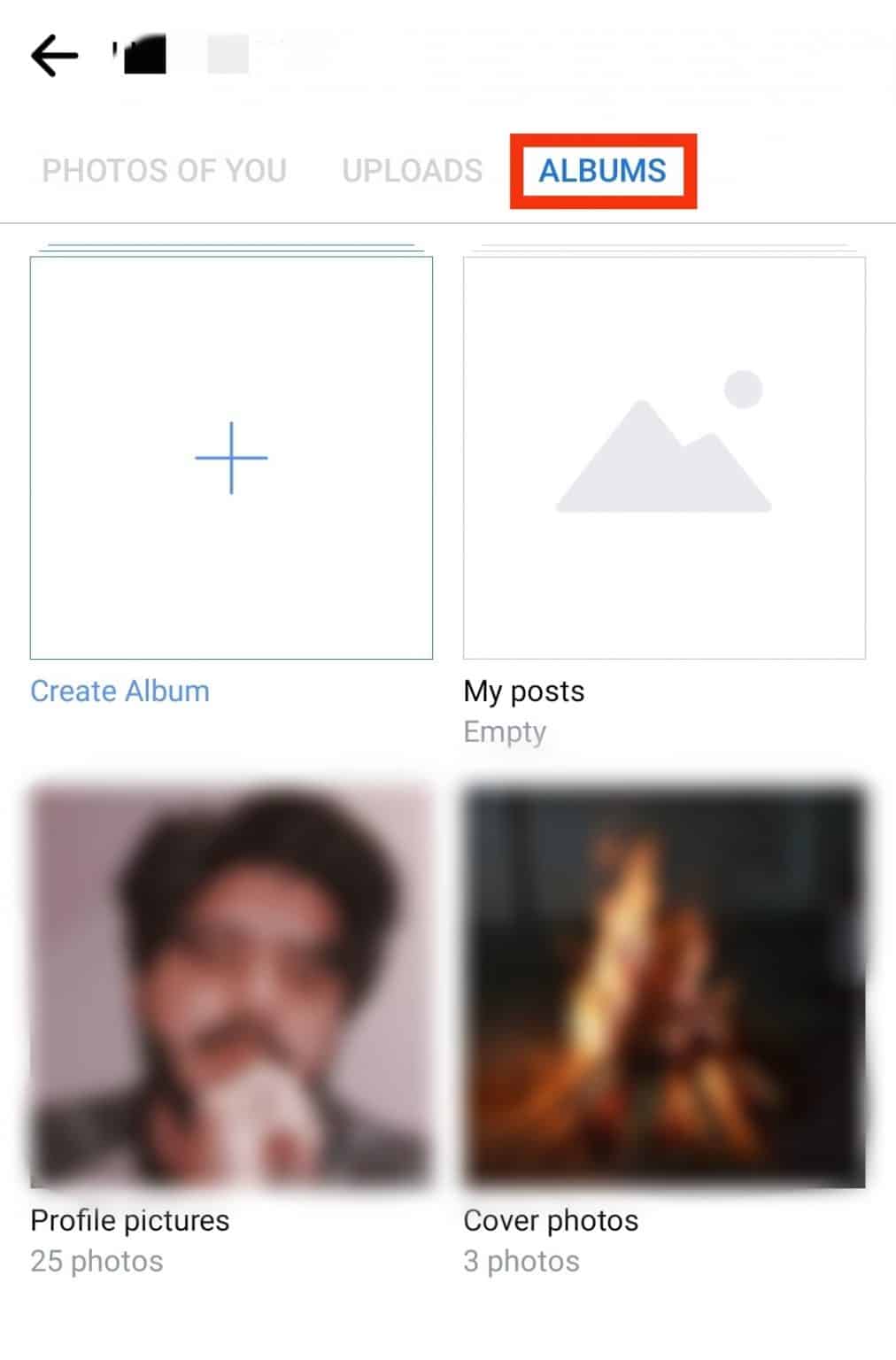Click the 25 photos count label
The image size is (896, 1360).
pos(97,1260)
